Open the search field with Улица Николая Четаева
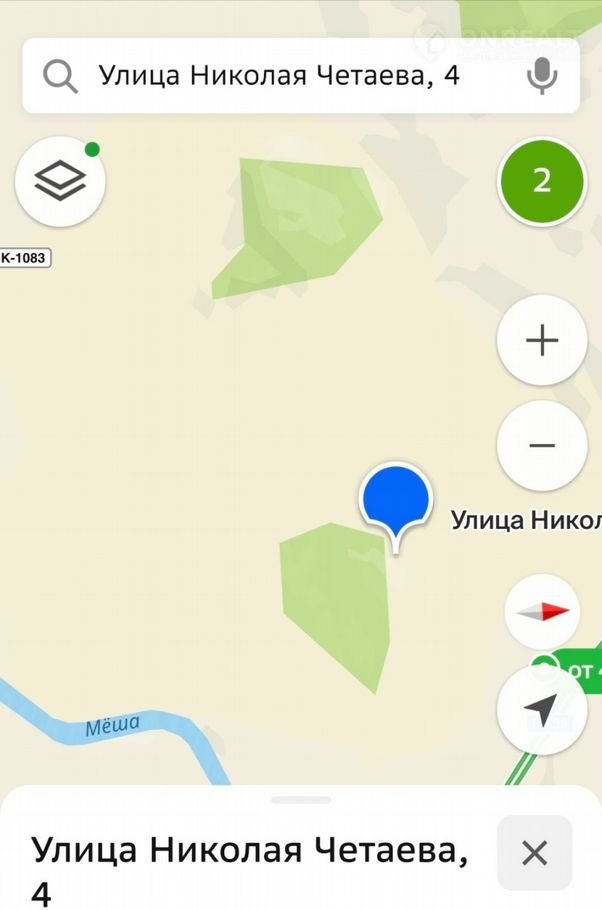 280,76
